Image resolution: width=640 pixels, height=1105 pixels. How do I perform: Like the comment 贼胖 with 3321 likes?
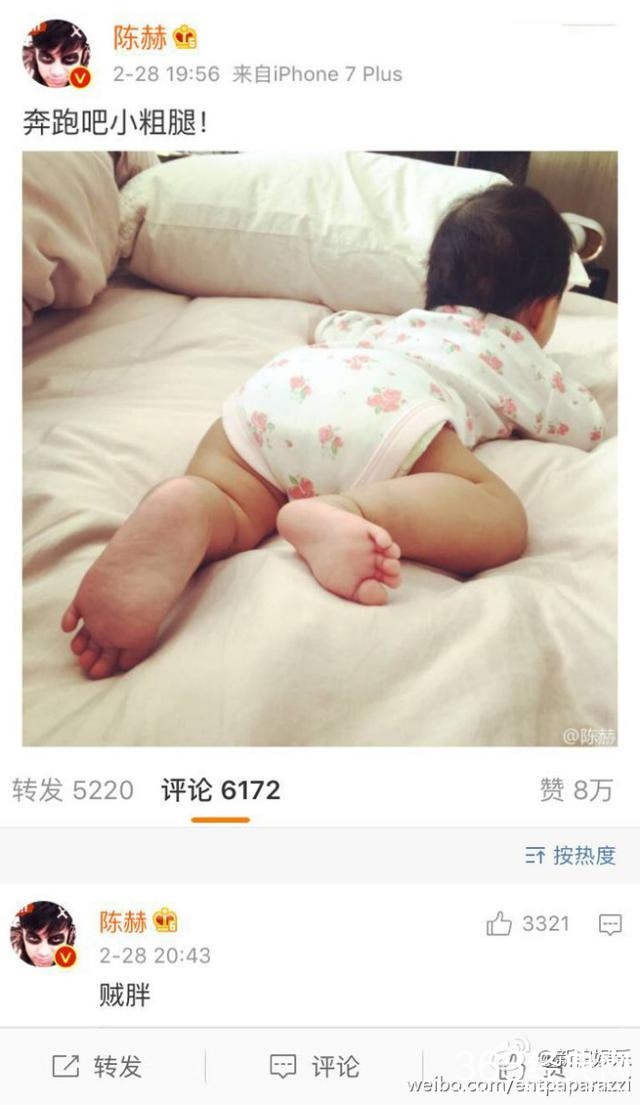[500, 924]
